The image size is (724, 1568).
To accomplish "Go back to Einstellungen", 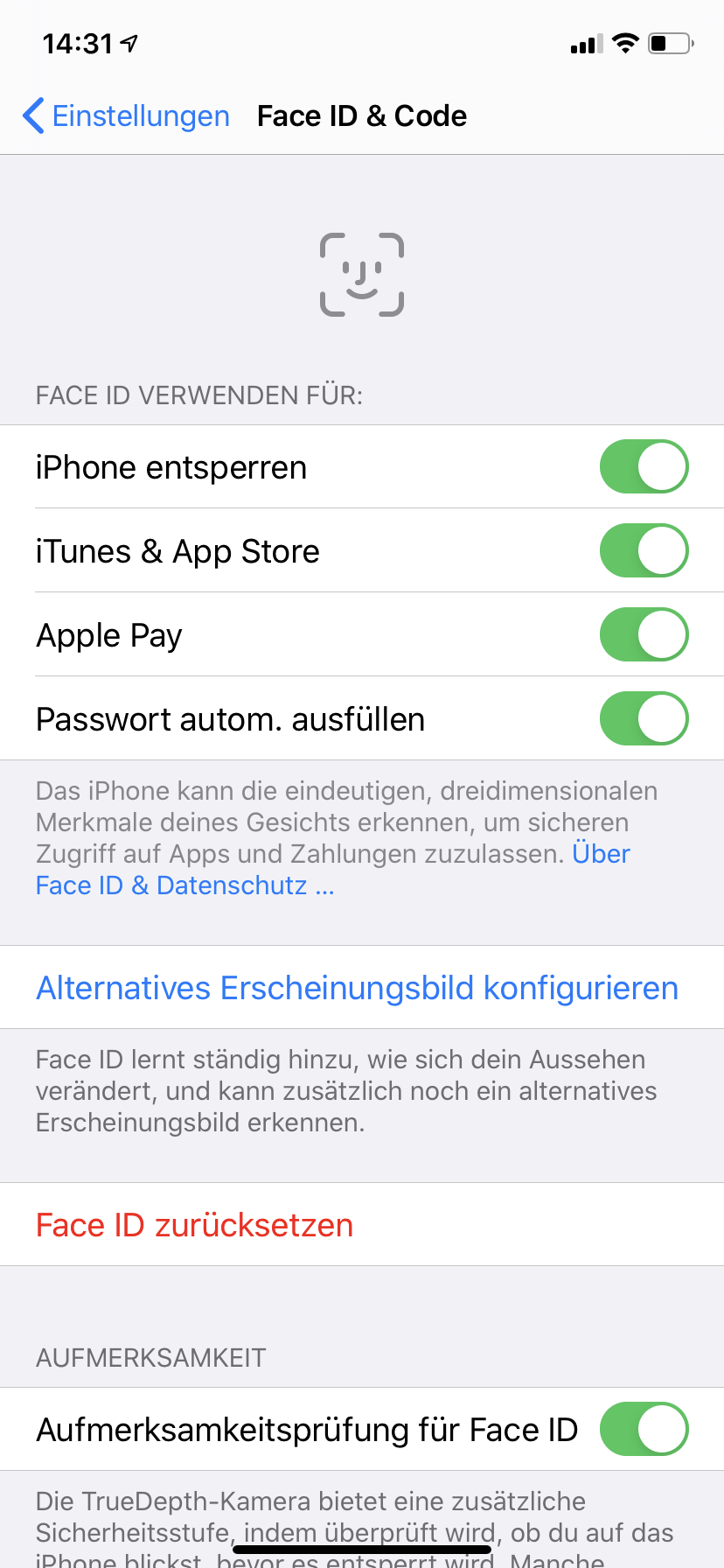I will pyautogui.click(x=126, y=116).
